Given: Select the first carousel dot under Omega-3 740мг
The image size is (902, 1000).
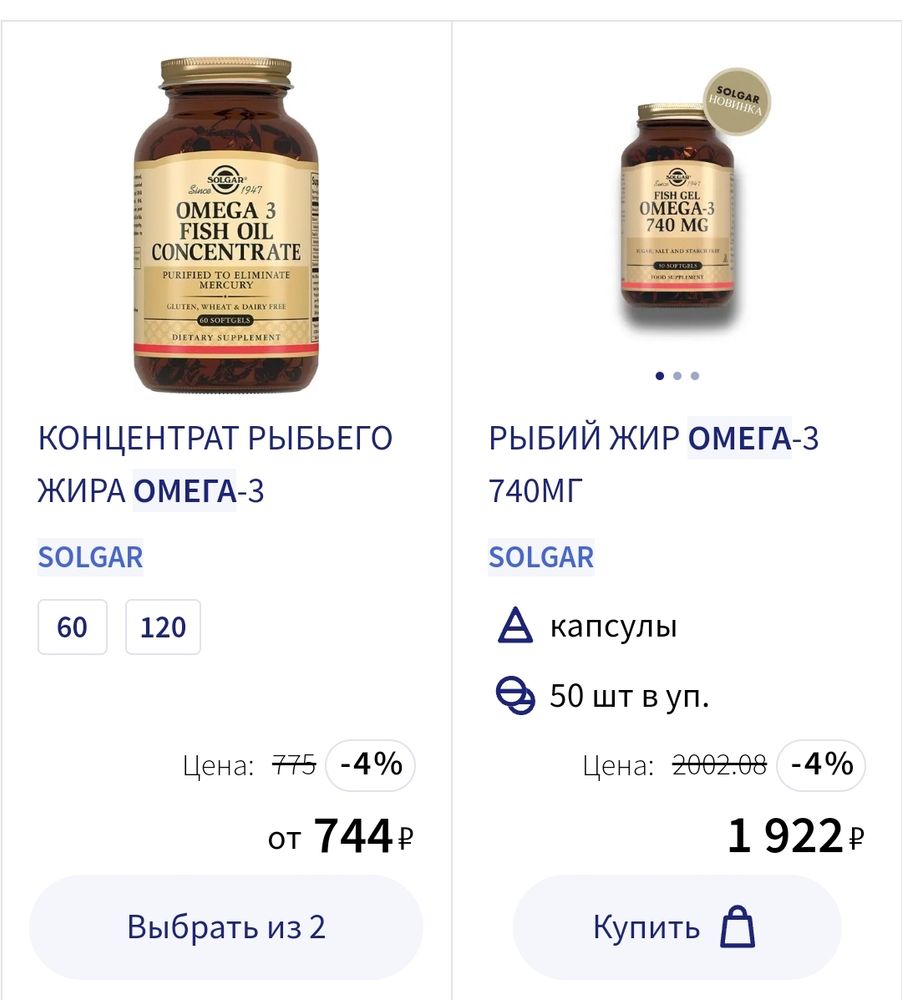Looking at the screenshot, I should coord(659,375).
